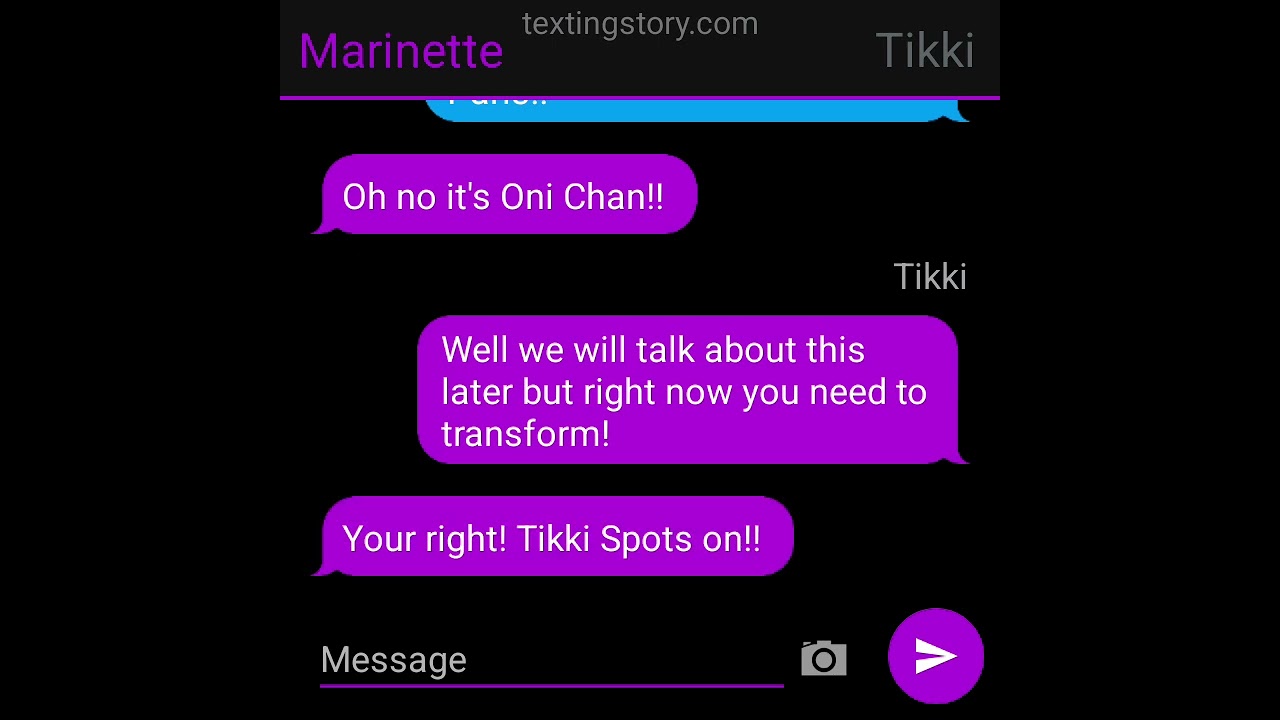Focus the Message text field
1280x720 pixels.
[550, 660]
